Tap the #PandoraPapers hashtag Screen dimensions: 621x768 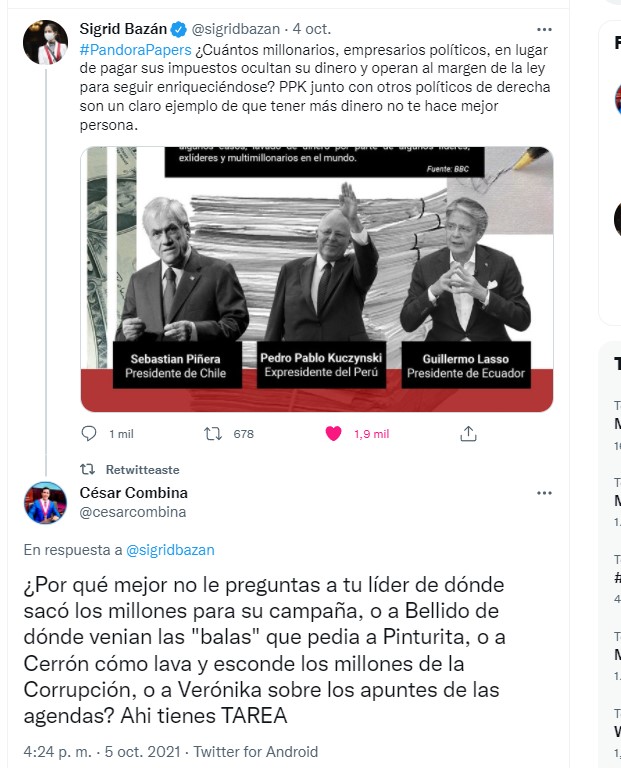click(119, 49)
